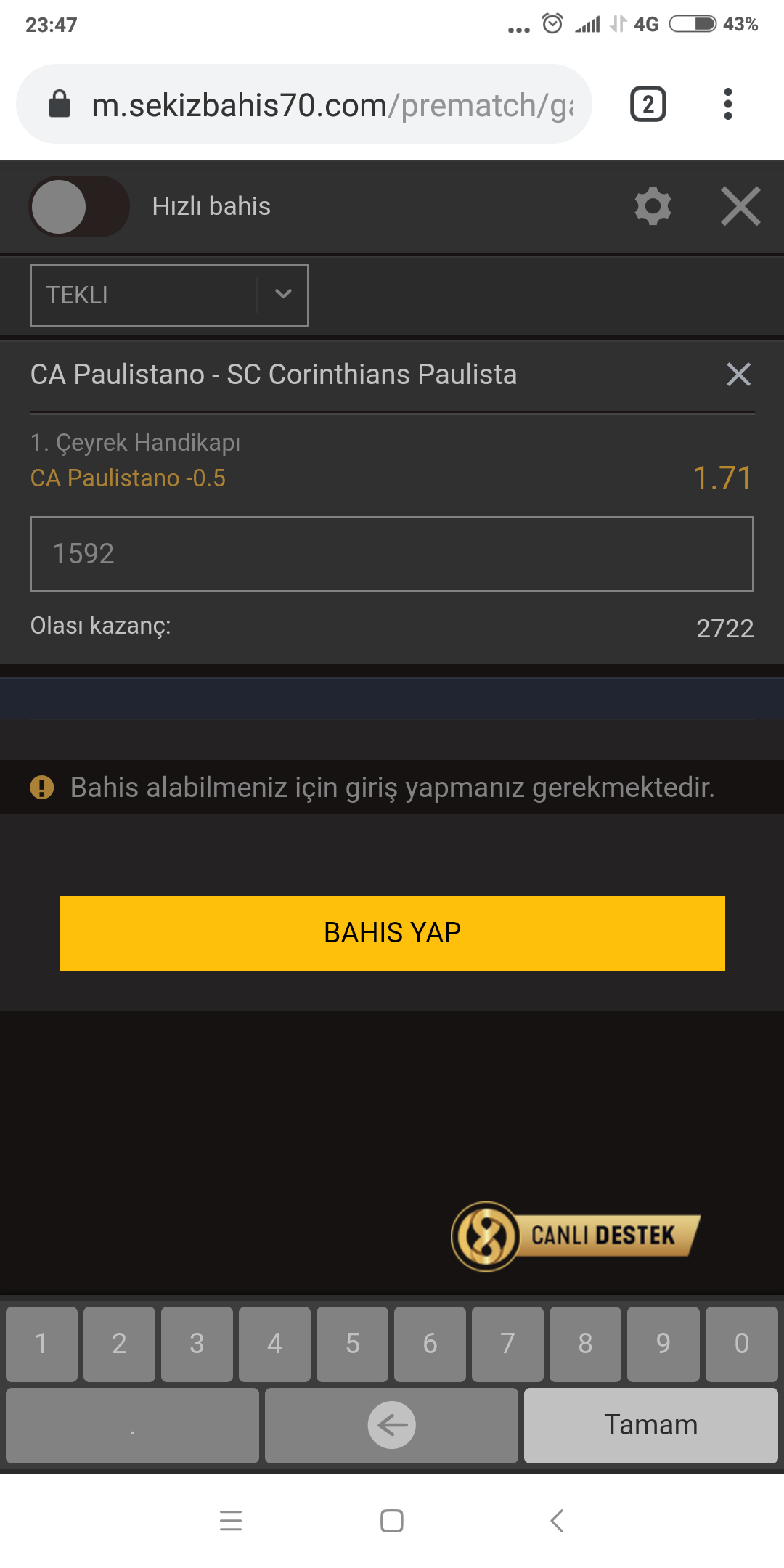Open the browser overflow menu
The image size is (784, 1568).
point(728,105)
